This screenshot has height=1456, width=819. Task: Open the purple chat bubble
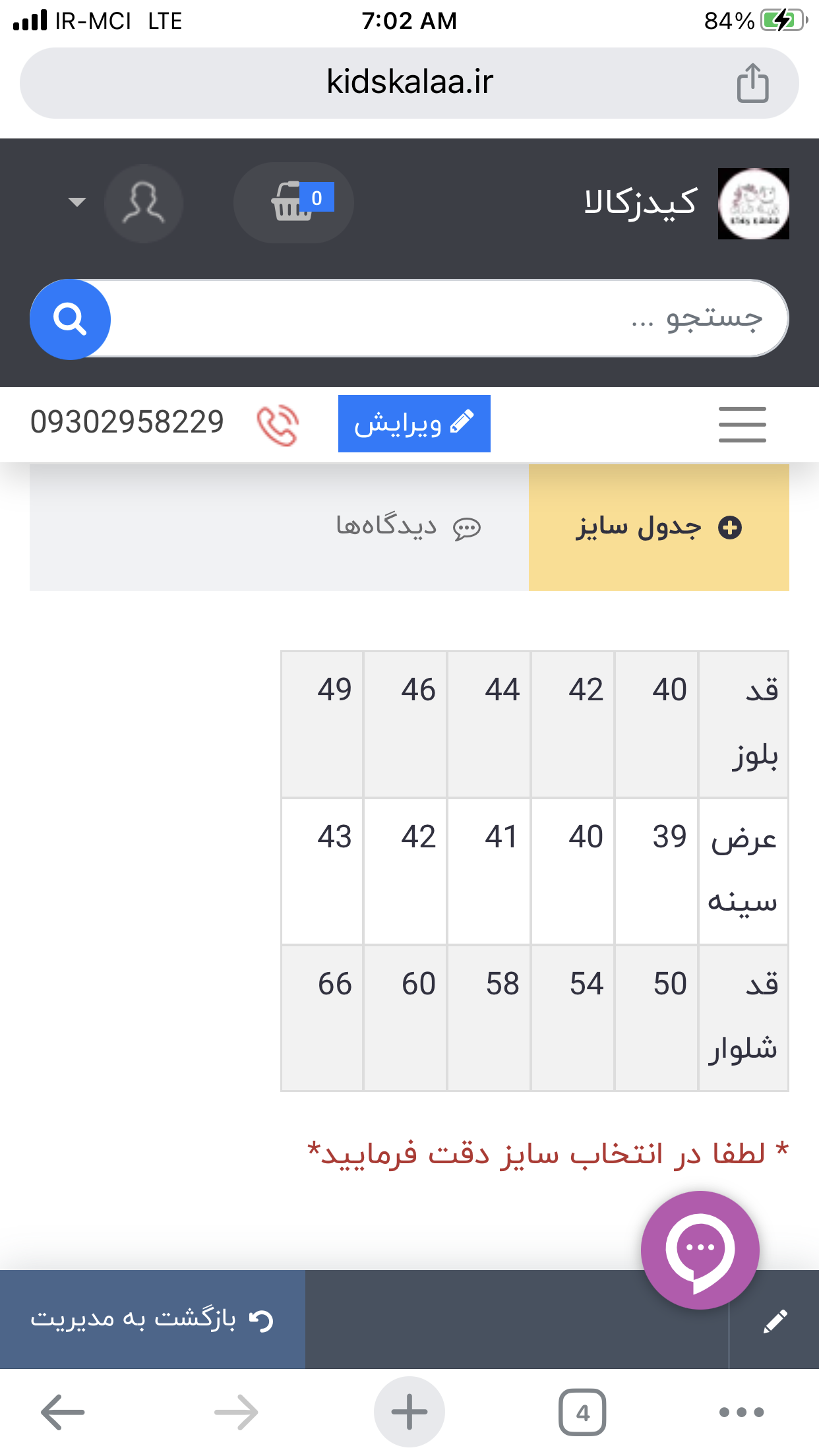click(700, 1250)
